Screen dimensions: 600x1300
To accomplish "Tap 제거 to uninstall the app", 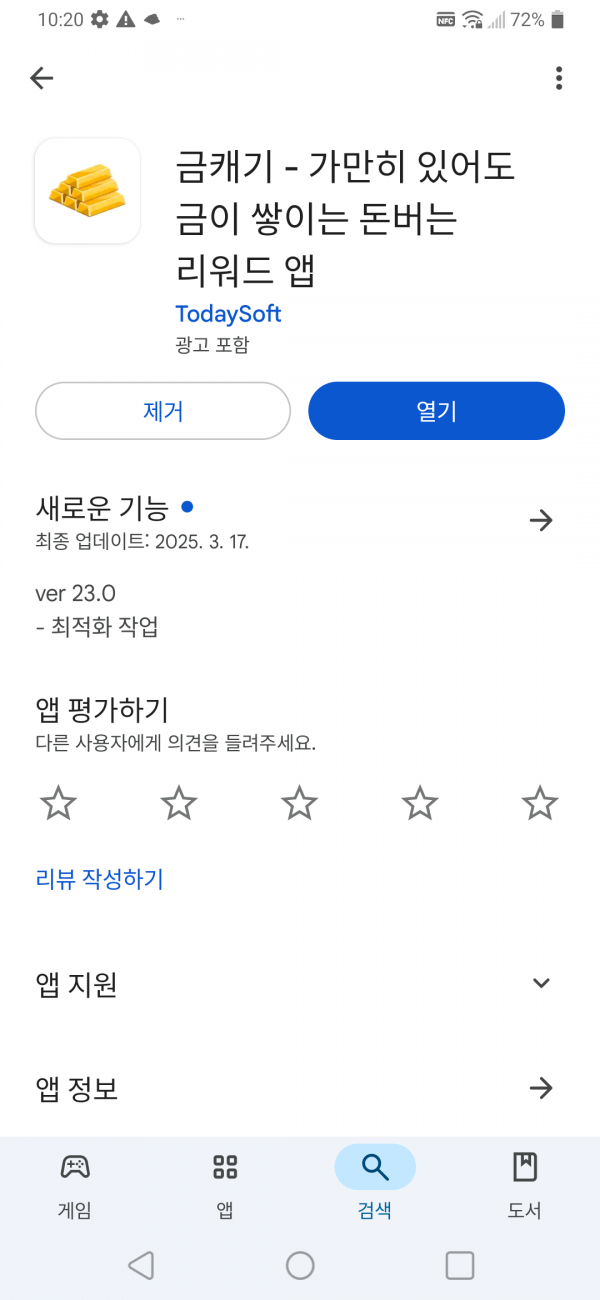I will pos(163,411).
